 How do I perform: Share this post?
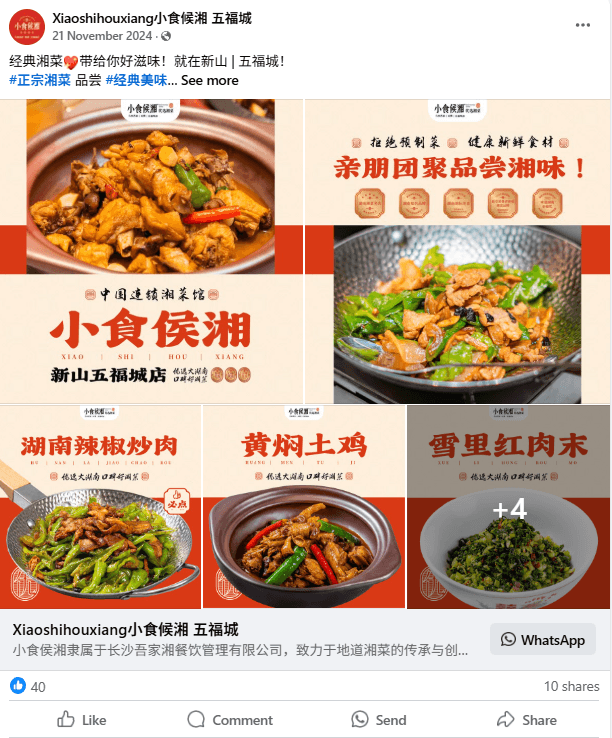(527, 719)
